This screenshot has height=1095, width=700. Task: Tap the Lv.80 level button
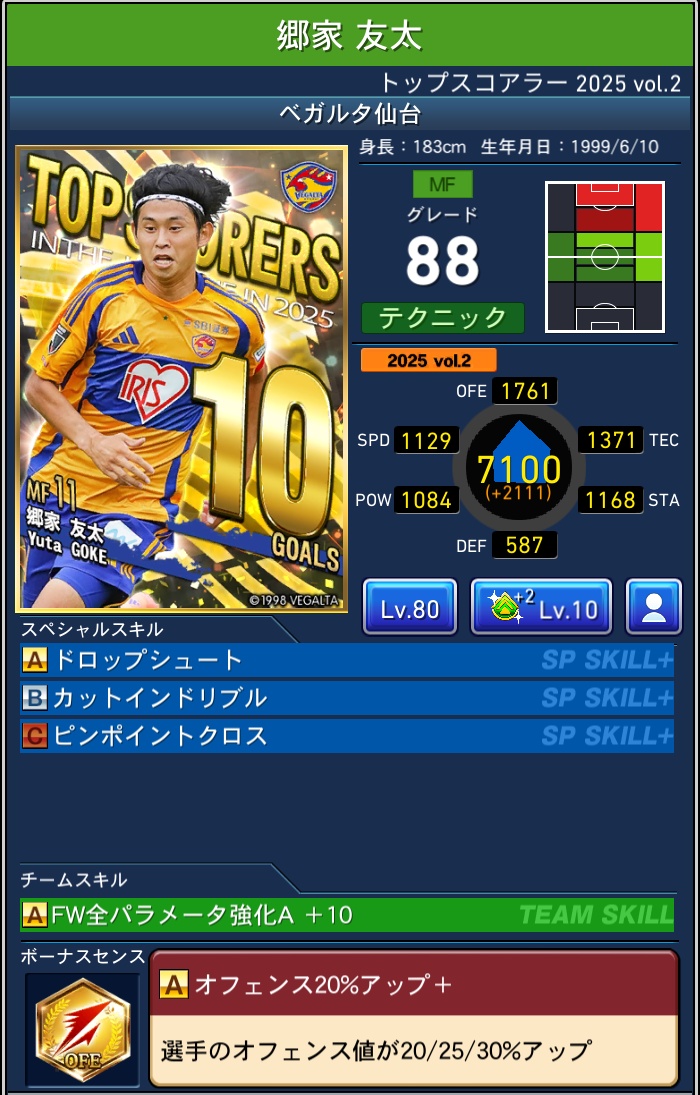[409, 607]
